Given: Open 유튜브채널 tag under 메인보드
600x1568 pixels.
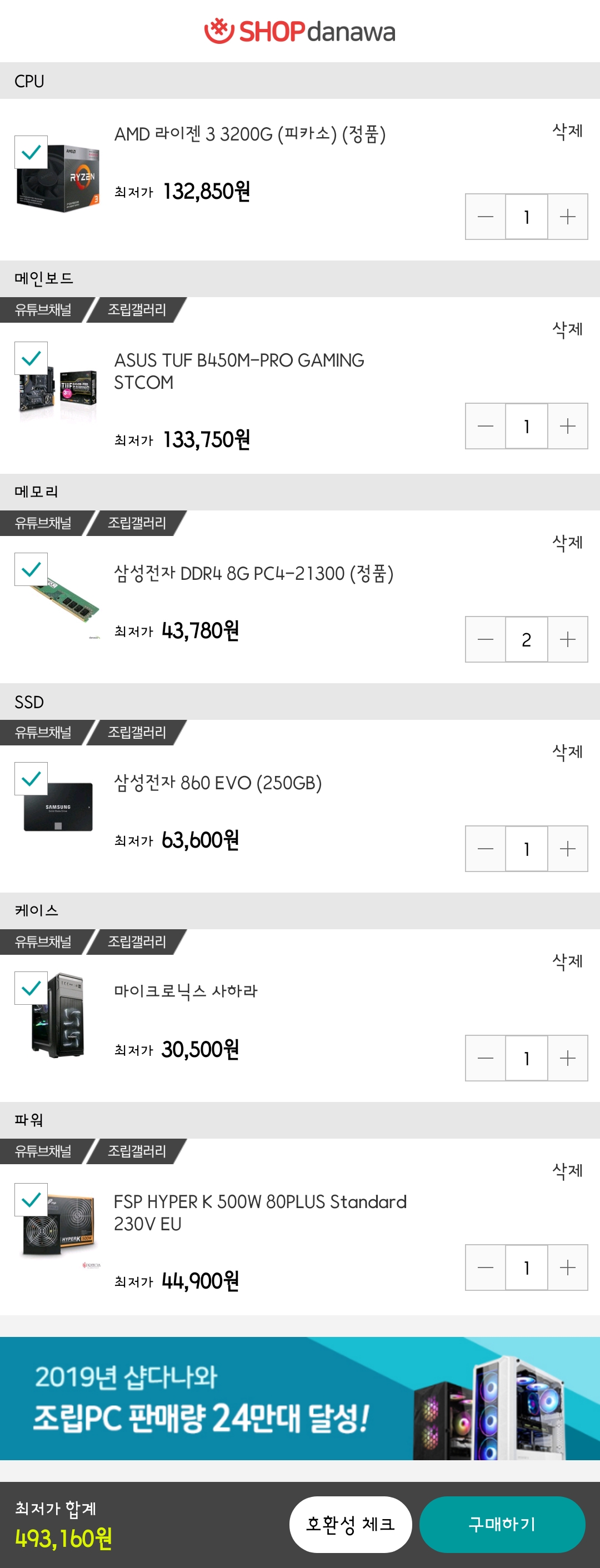Looking at the screenshot, I should pos(43,310).
